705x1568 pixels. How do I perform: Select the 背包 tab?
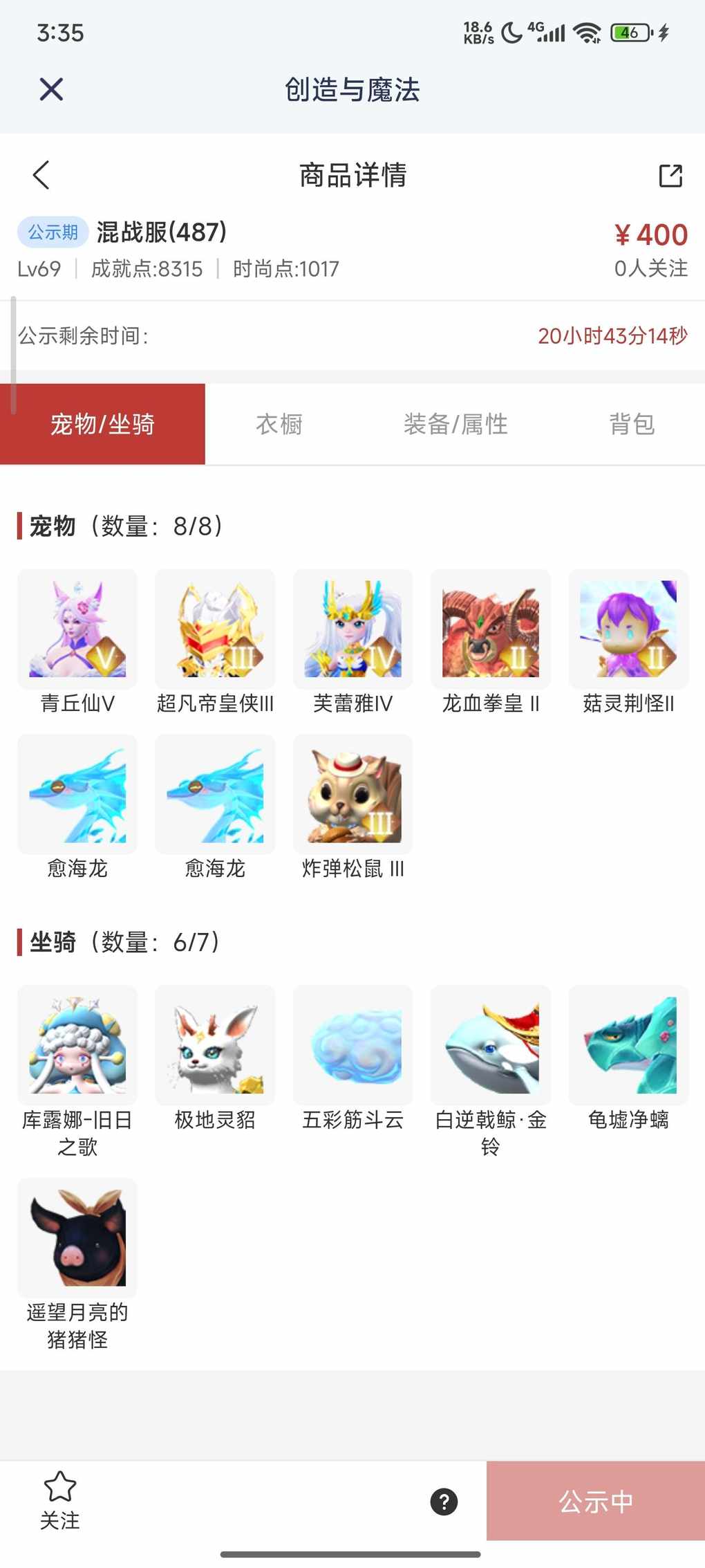pyautogui.click(x=631, y=424)
